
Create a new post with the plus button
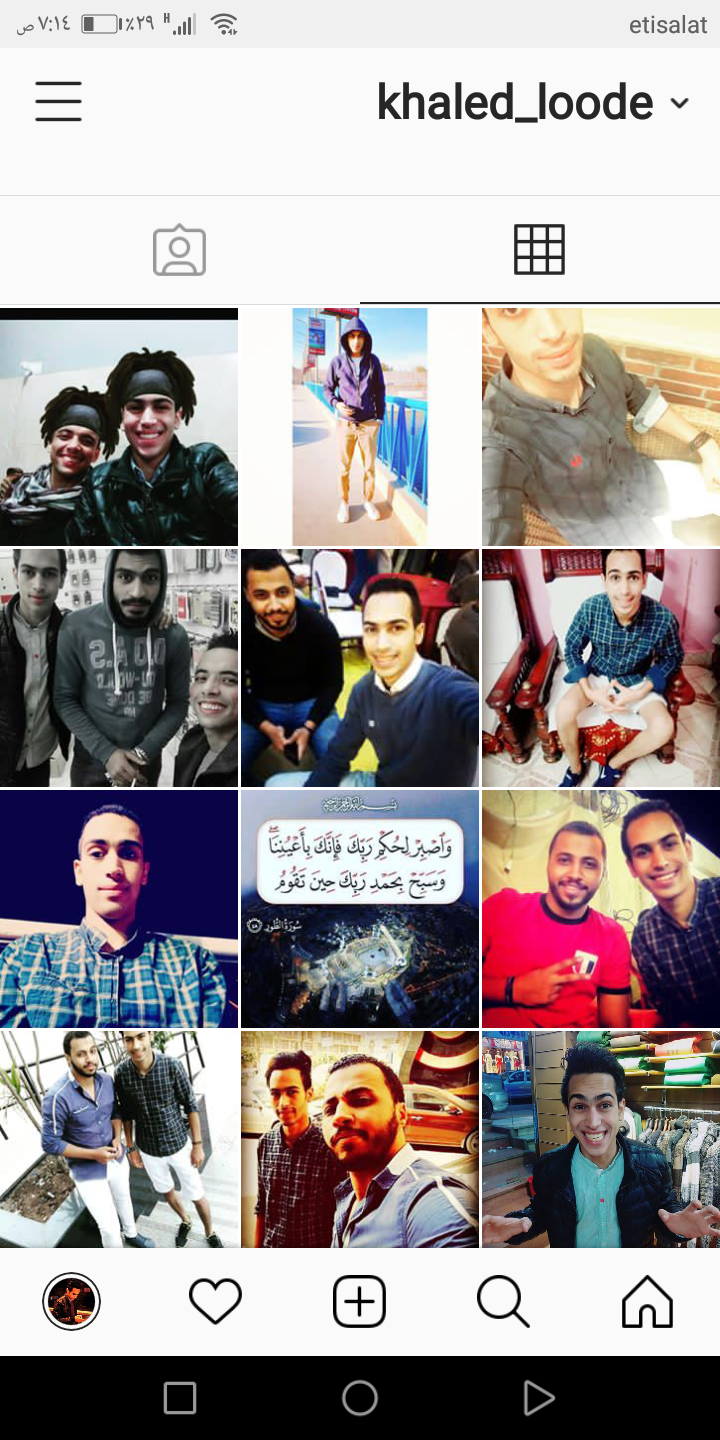tap(359, 1302)
